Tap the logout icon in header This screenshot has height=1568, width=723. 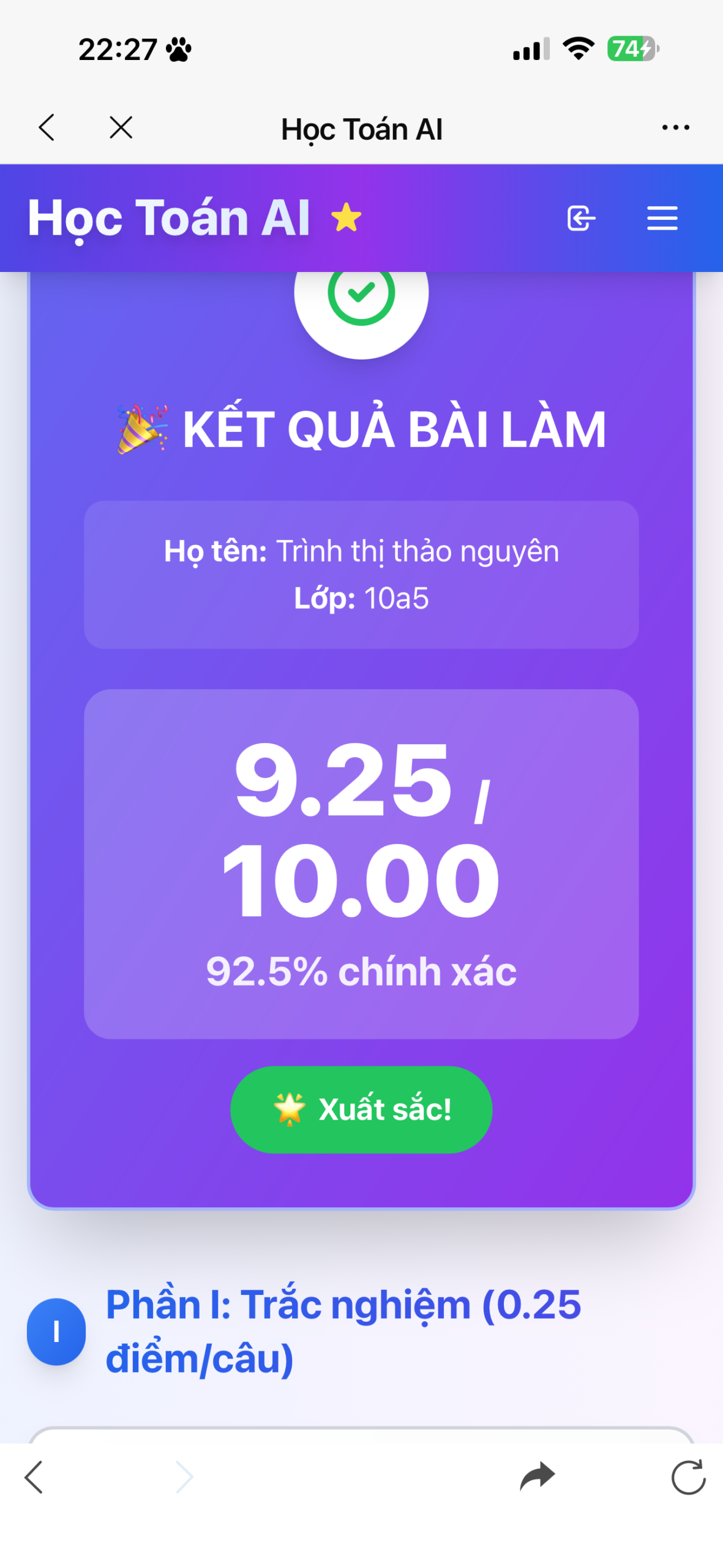pyautogui.click(x=581, y=218)
